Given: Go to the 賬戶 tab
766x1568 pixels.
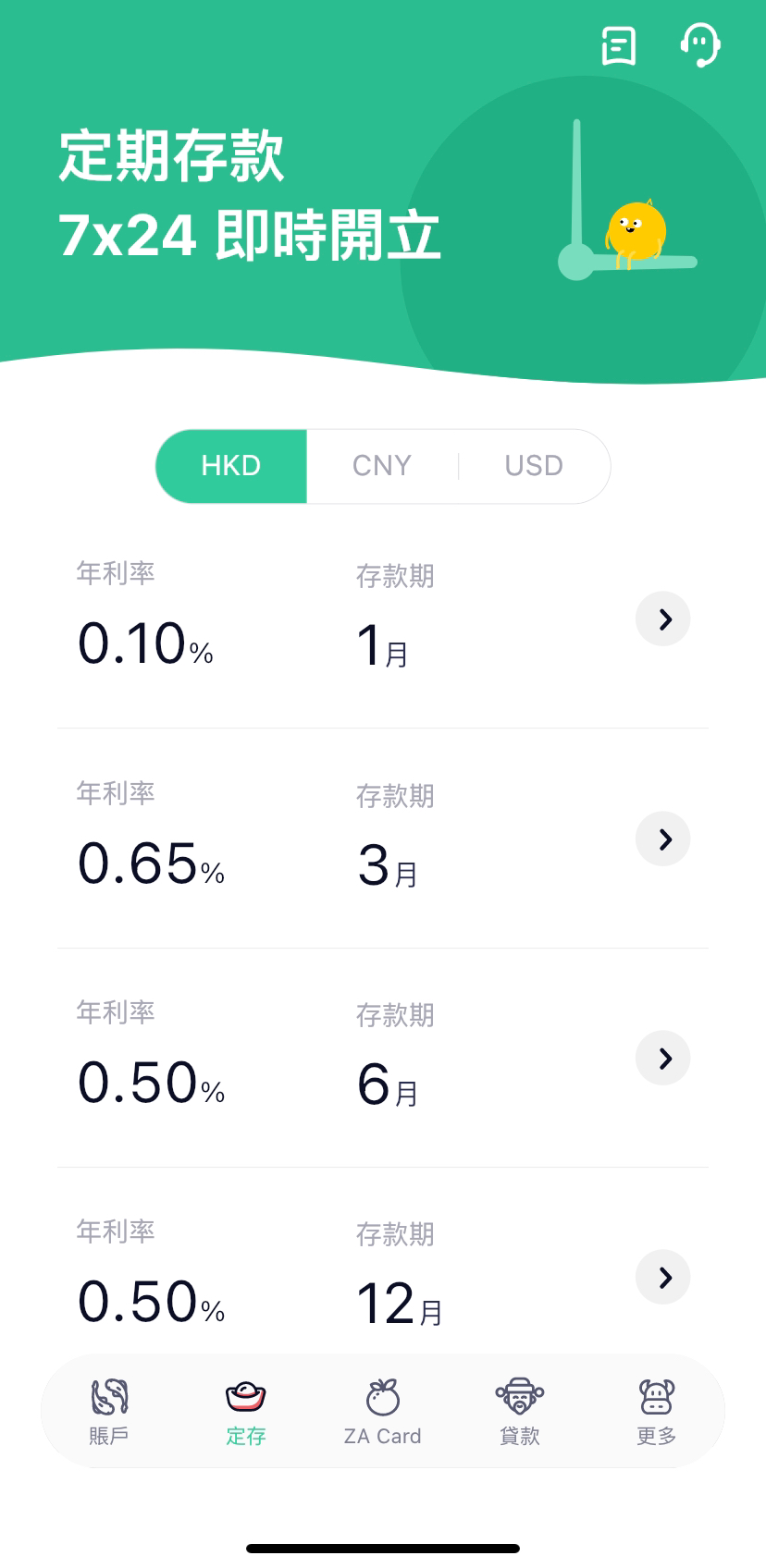Looking at the screenshot, I should 109,1412.
